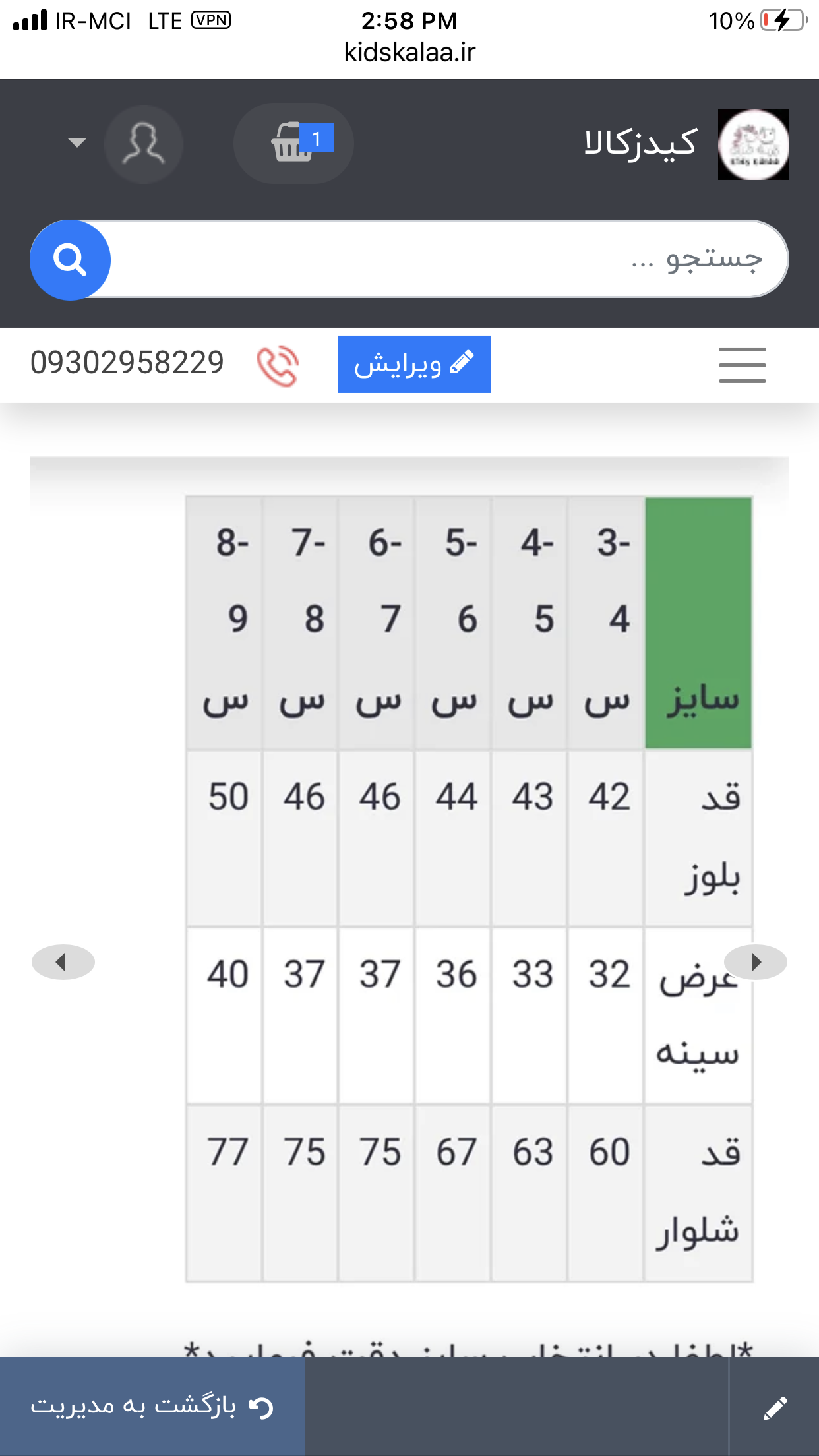Open the کیدزکالا store logo

(753, 144)
